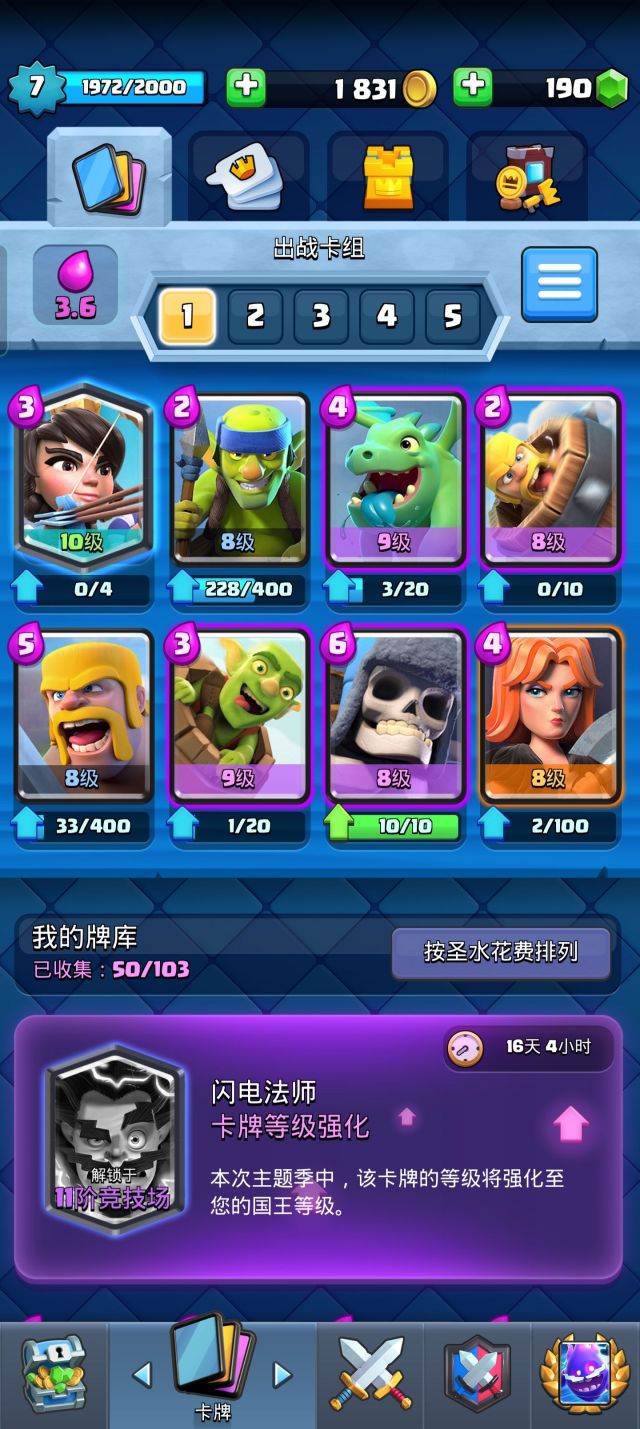Open the clan shield tab
The height and width of the screenshot is (1429, 640).
tap(477, 1375)
